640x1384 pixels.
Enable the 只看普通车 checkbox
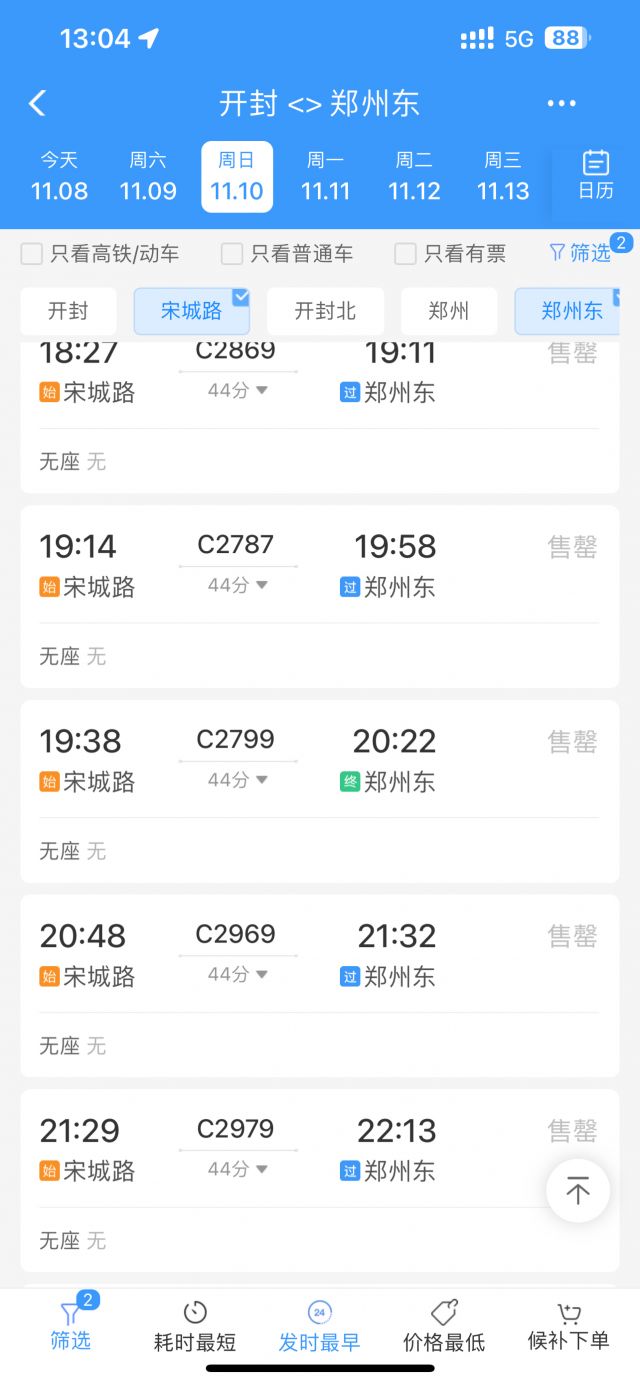click(x=232, y=254)
